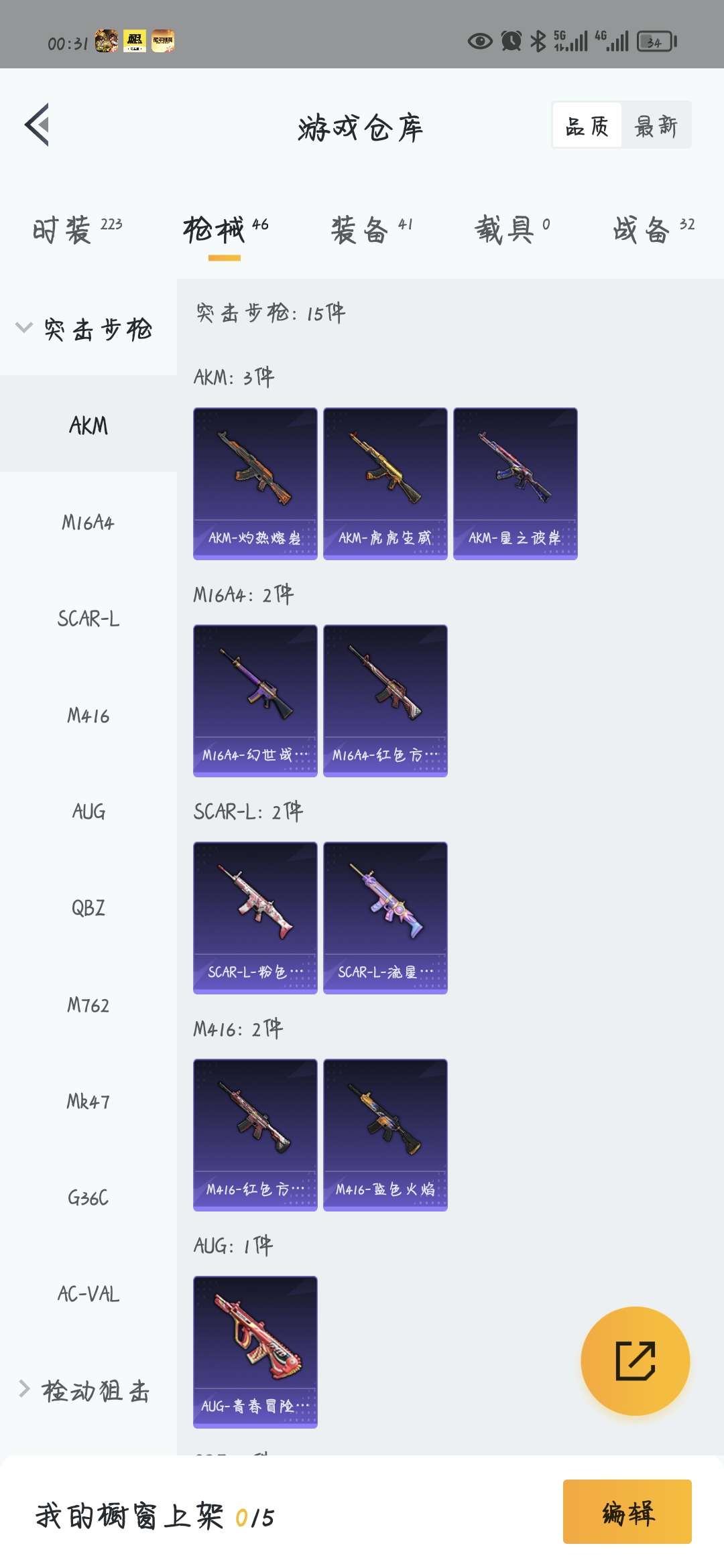Screen dimensions: 724x1568
Task: Go back from 游戏仓库 screen
Action: click(x=38, y=125)
